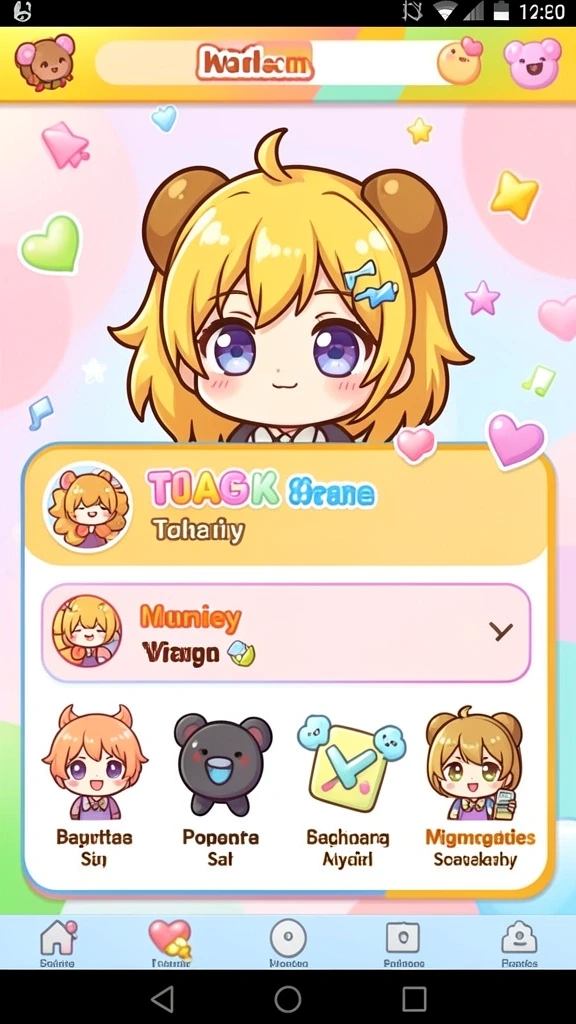Switch to the photo frame tab
The image size is (576, 1024).
(x=403, y=943)
